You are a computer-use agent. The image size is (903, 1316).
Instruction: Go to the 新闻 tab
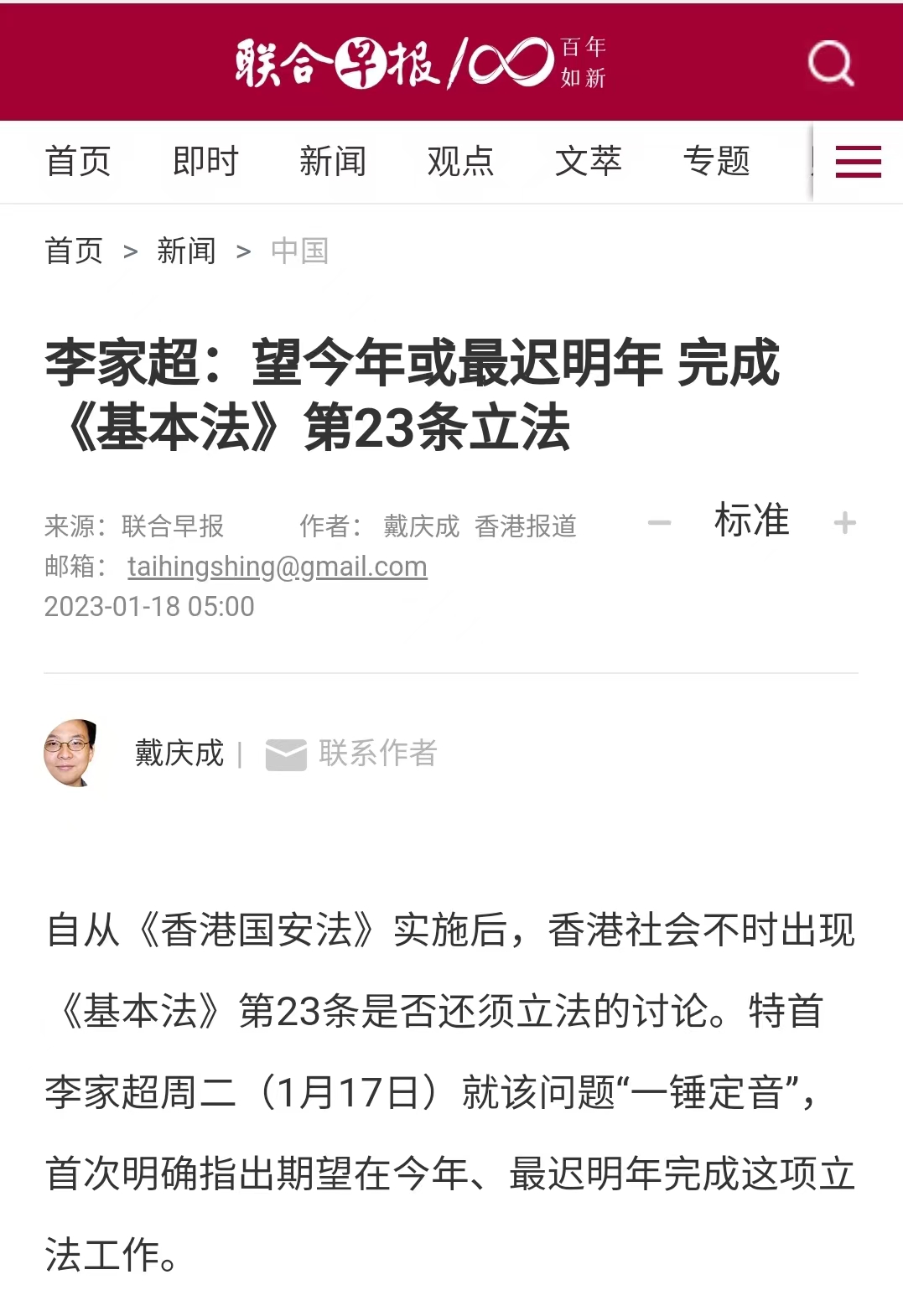(333, 161)
